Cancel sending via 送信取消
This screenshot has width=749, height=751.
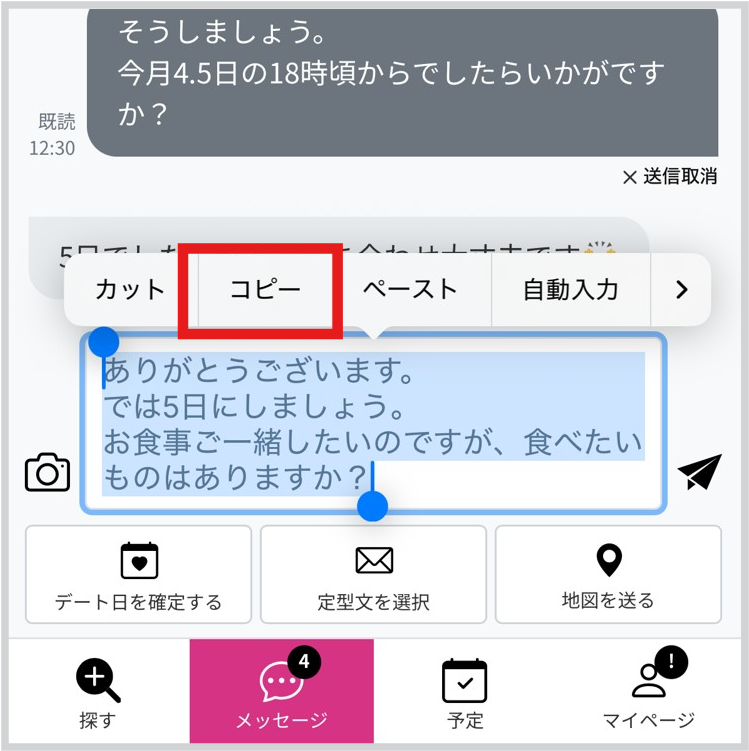coord(670,177)
